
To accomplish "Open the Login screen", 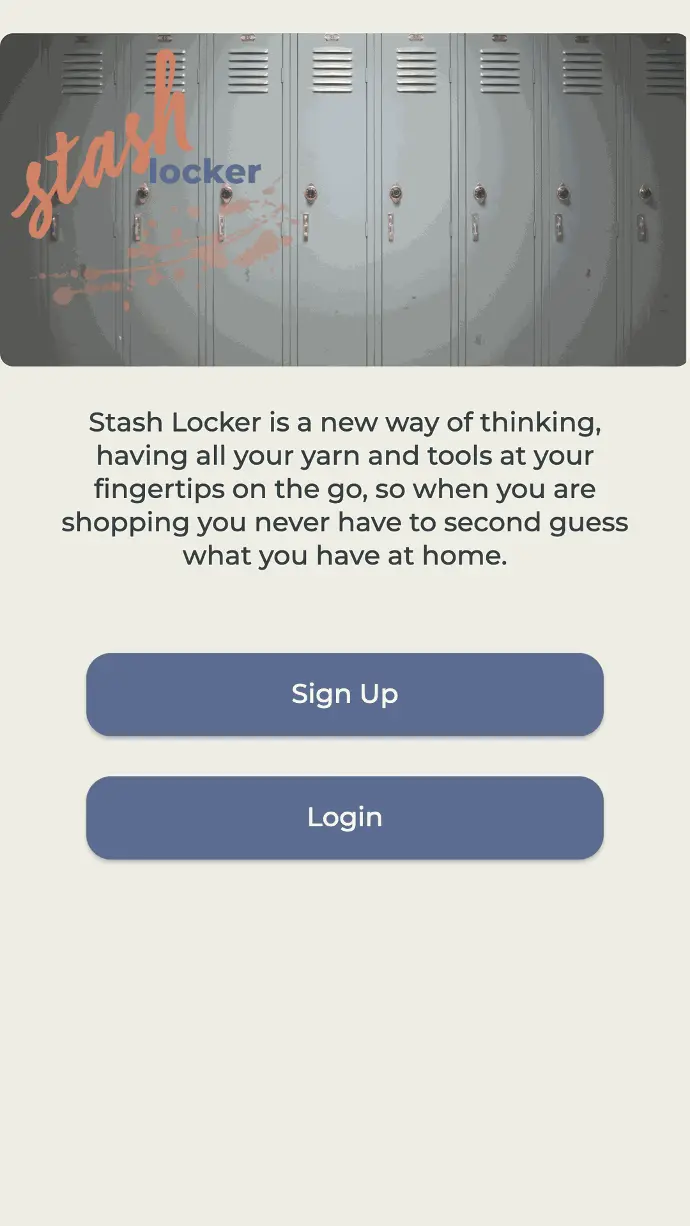I will [x=344, y=817].
